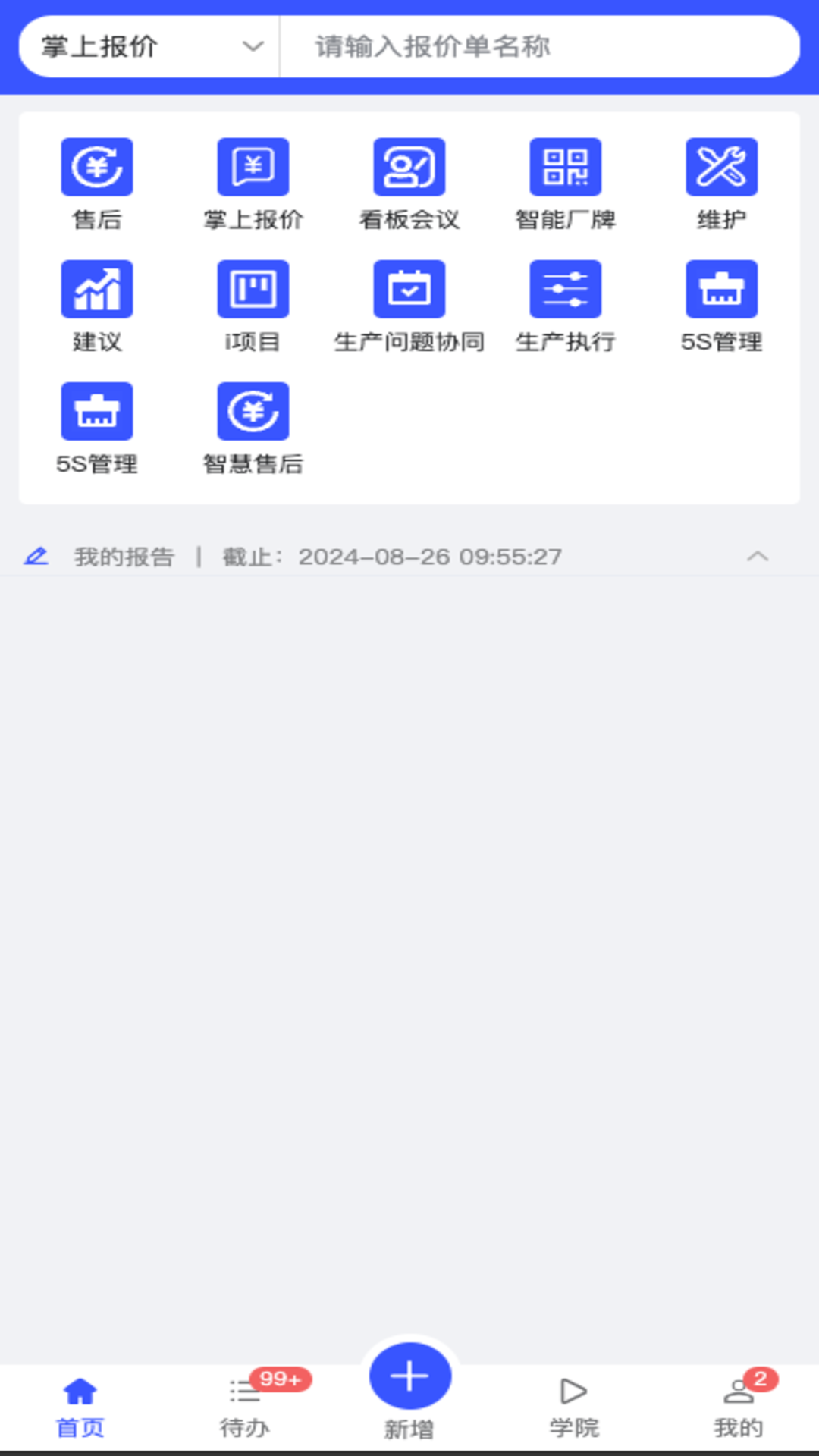Collapse the 我的报告 section

coord(757,557)
